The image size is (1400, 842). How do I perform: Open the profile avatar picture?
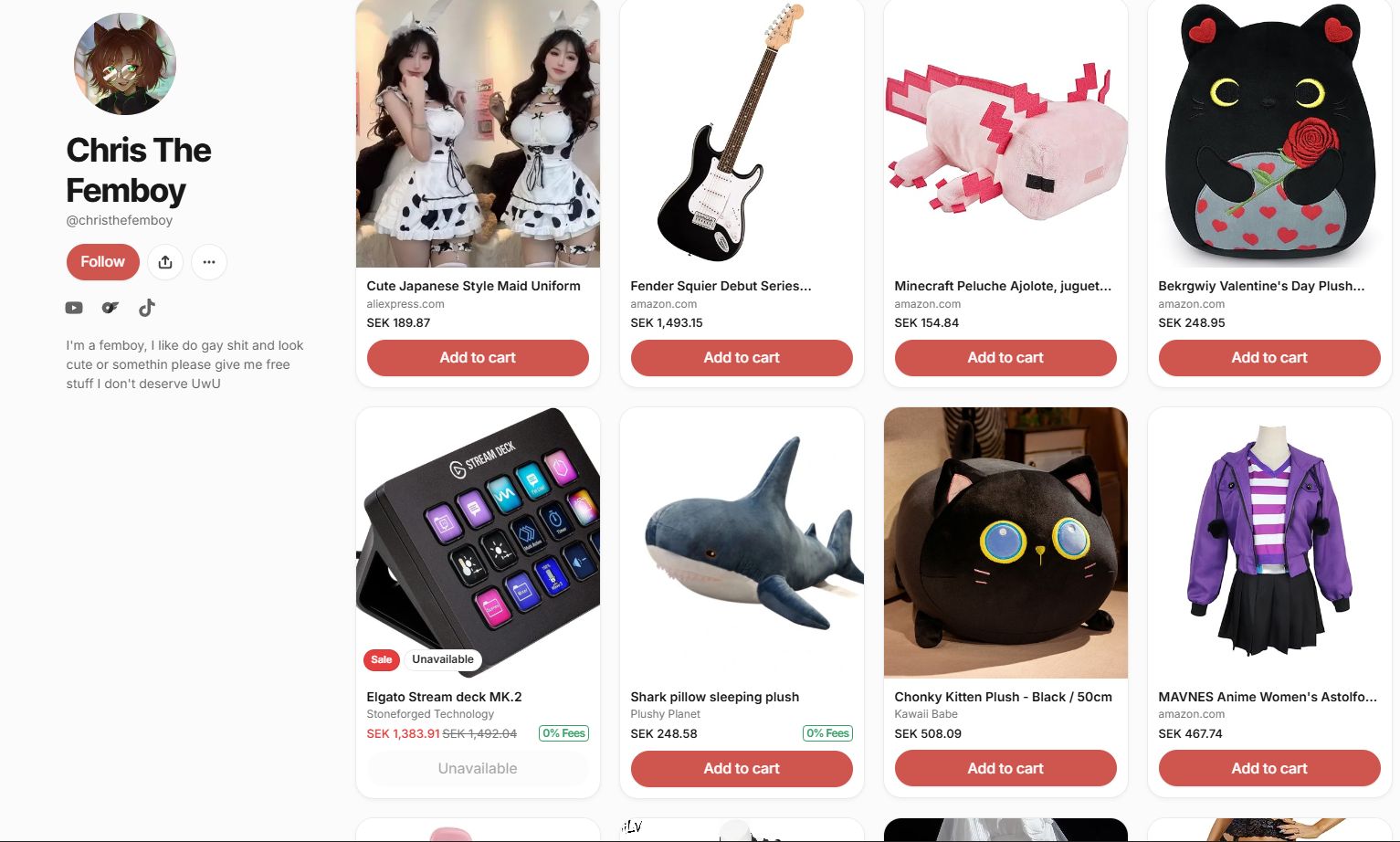125,64
